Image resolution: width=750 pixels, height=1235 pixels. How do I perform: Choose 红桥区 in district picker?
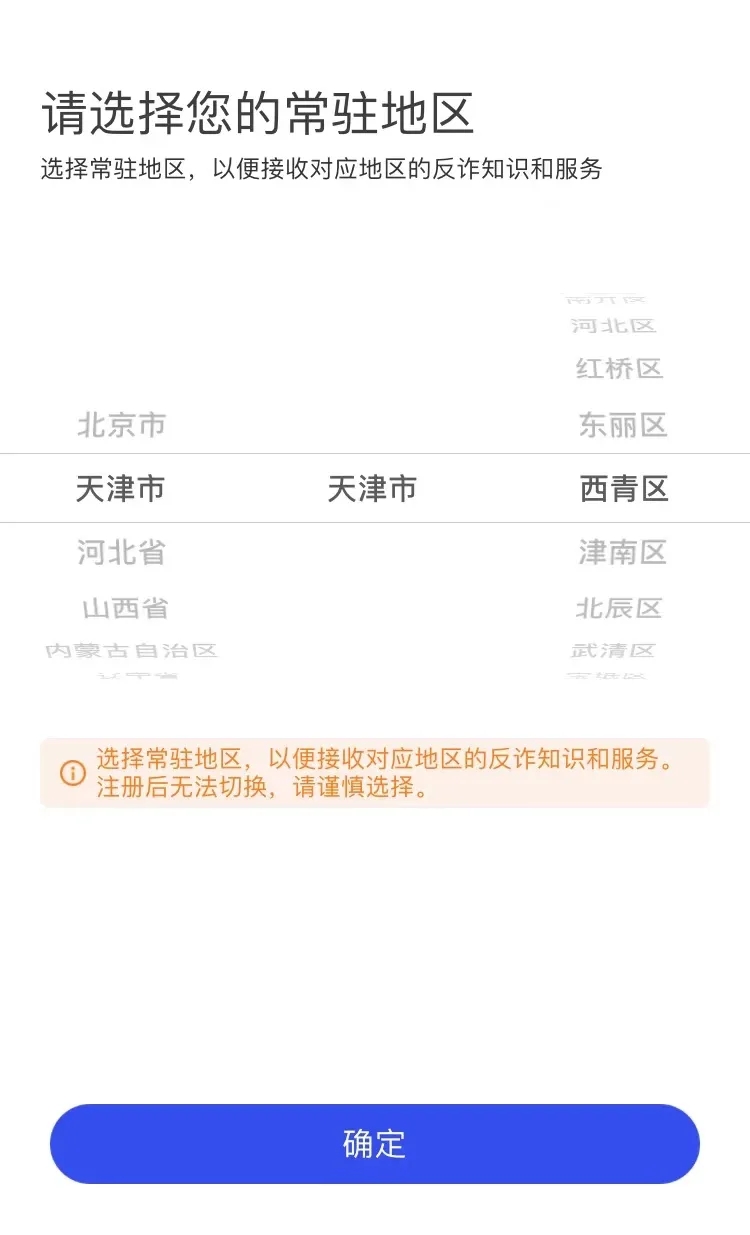(x=619, y=369)
